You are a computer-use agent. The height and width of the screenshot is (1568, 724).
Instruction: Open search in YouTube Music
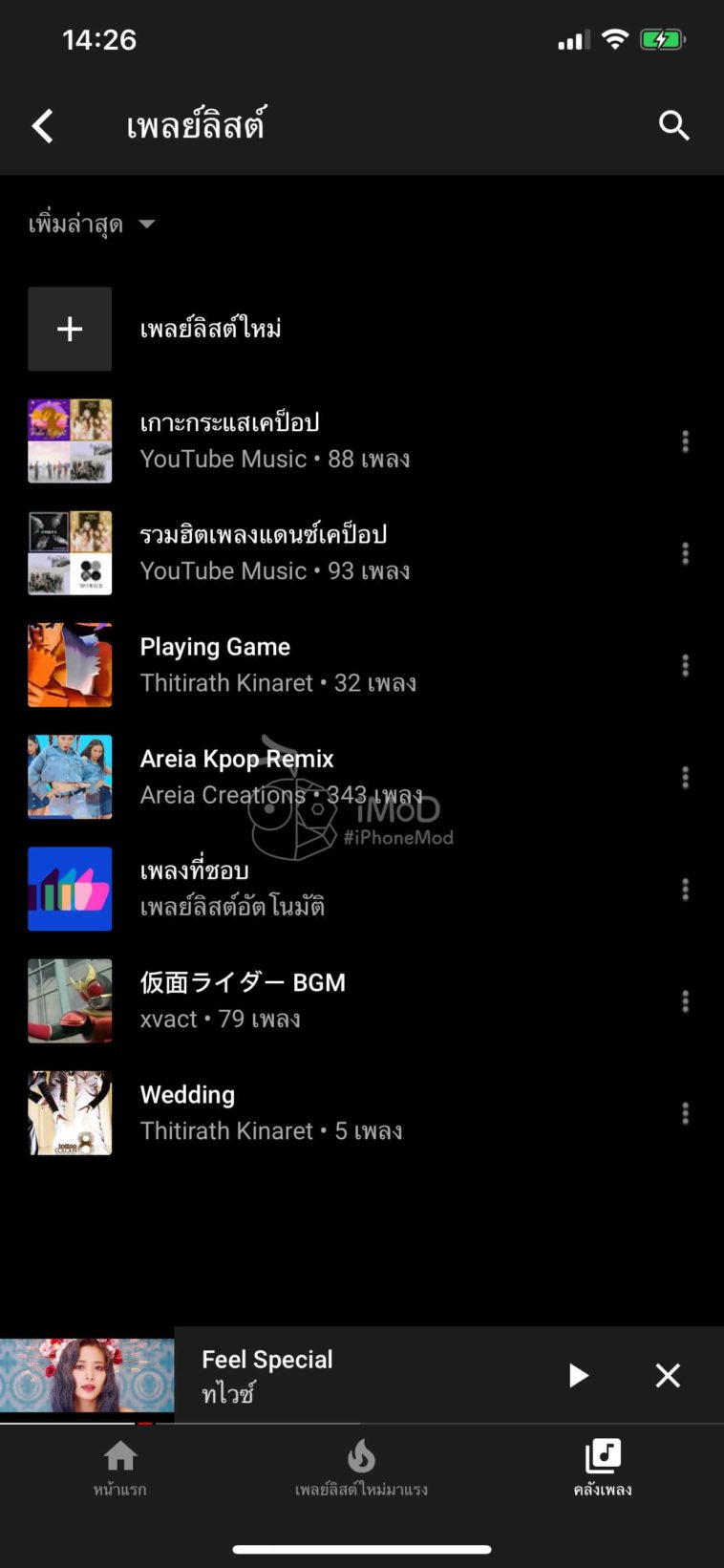coord(674,125)
